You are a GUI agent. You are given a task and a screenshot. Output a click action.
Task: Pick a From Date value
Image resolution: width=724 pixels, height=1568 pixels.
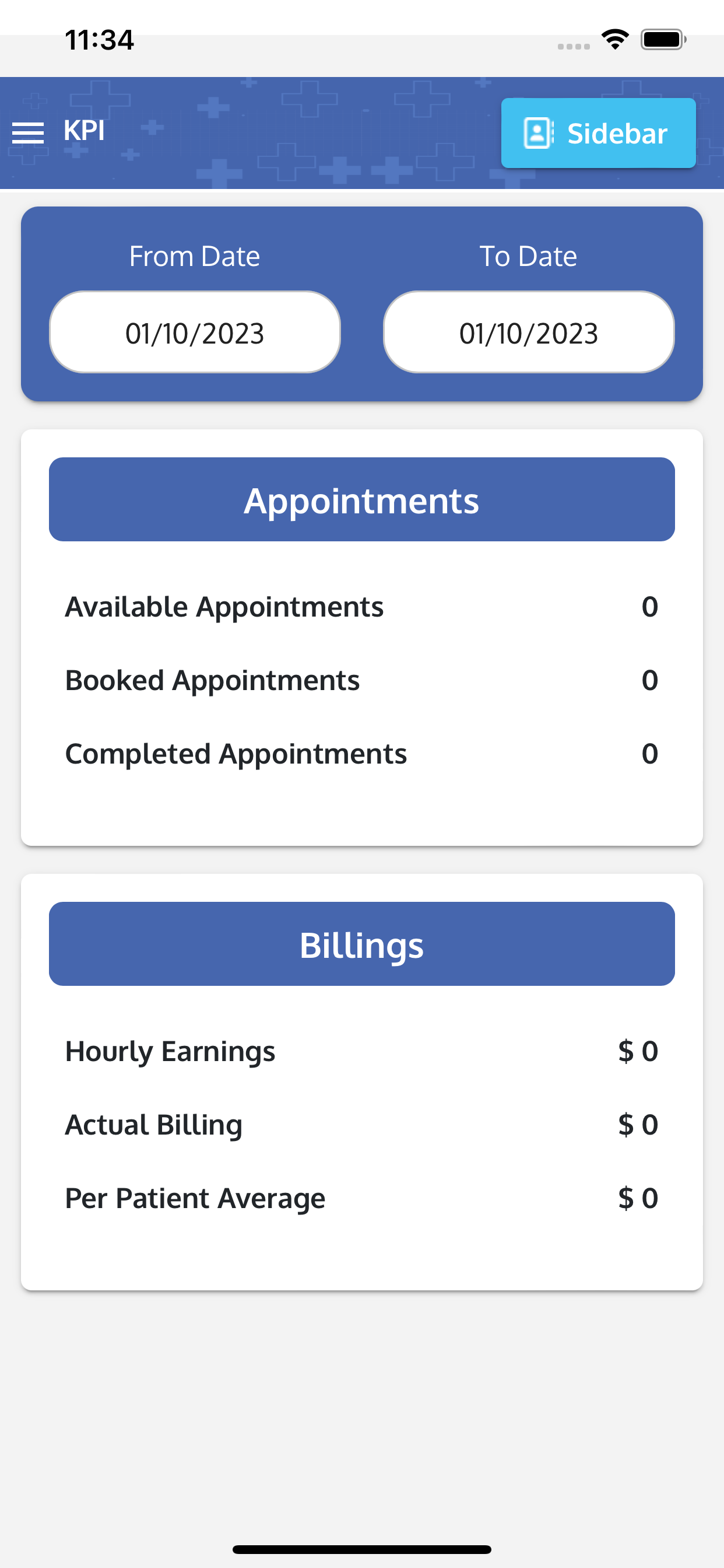point(195,332)
